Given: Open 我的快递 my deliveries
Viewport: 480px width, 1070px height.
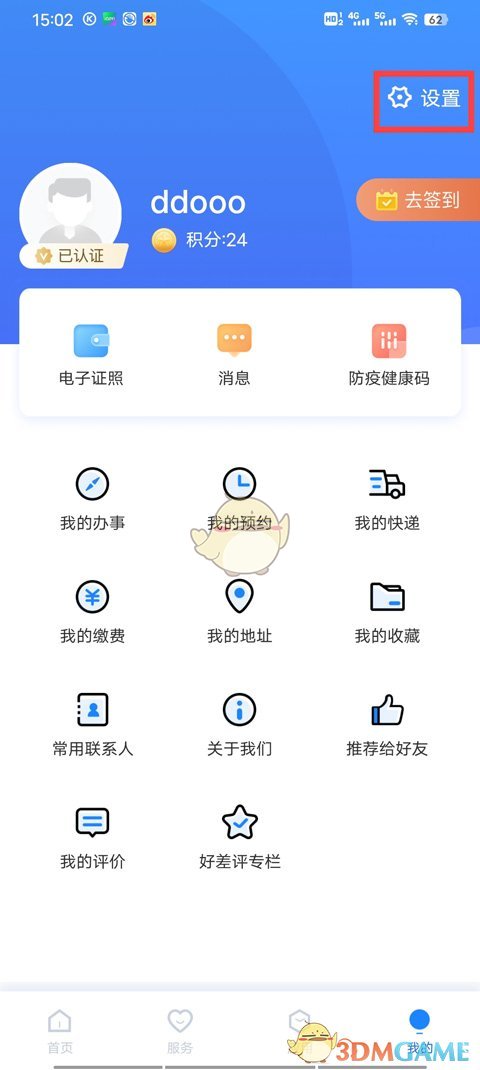Looking at the screenshot, I should pyautogui.click(x=387, y=500).
